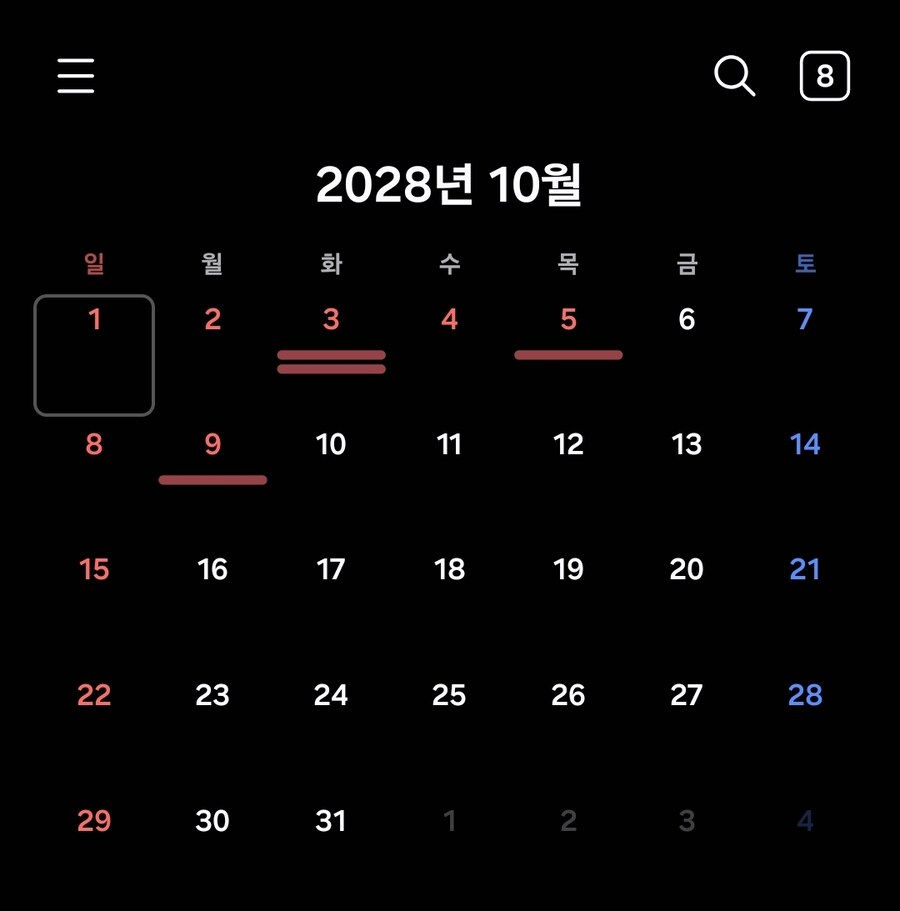The image size is (900, 911).
Task: Choose Saturday October 21
Action: 804,570
